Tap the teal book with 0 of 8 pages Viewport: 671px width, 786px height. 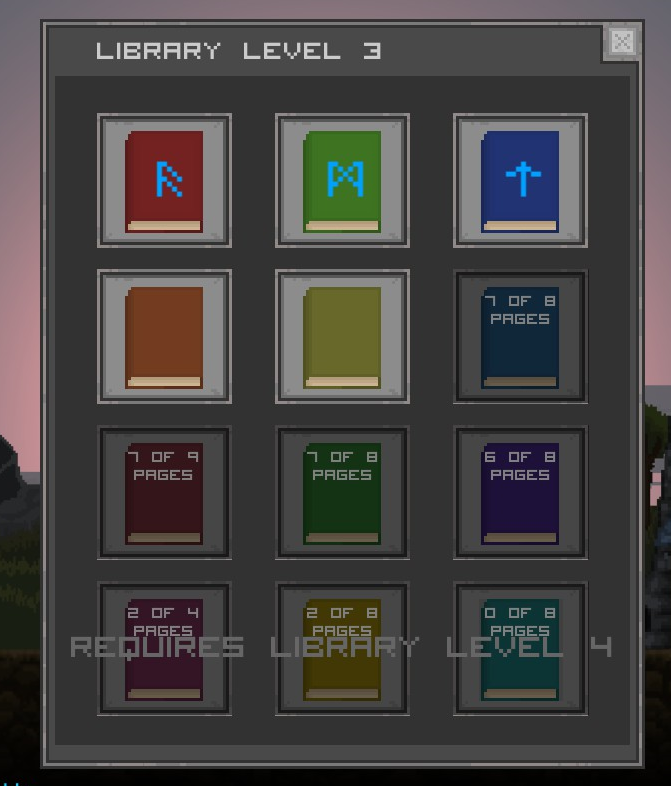click(520, 649)
